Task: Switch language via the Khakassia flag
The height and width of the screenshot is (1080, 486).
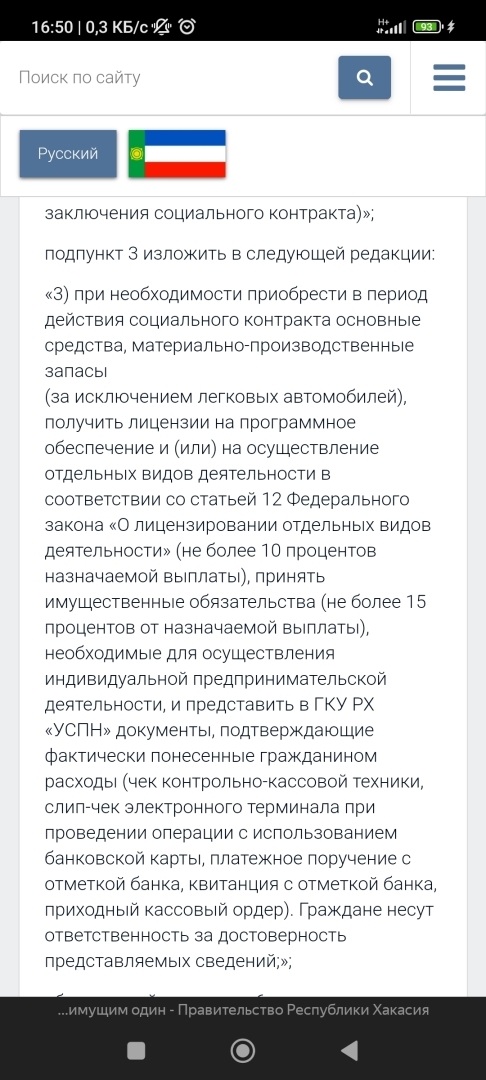Action: [x=177, y=154]
